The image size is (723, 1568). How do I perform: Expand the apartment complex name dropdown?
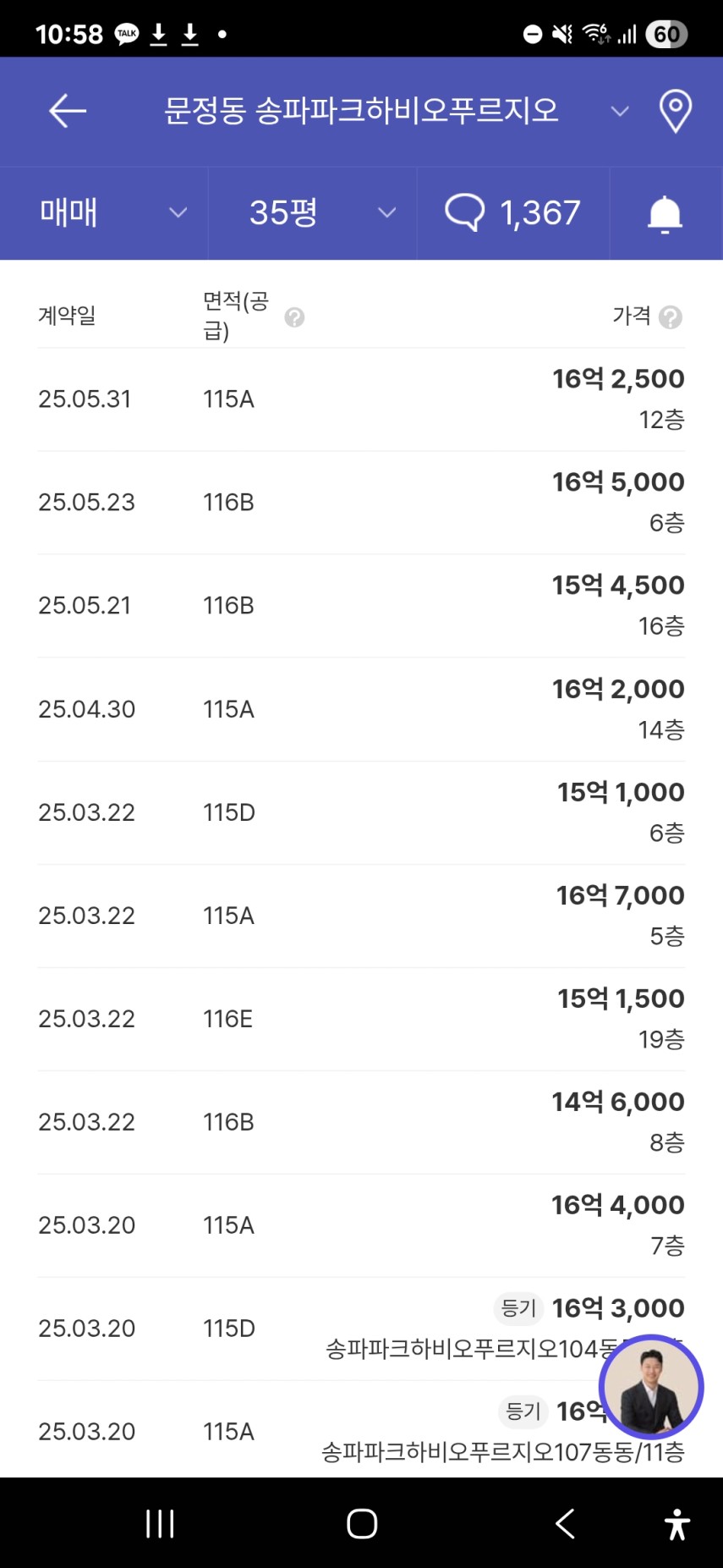click(620, 112)
